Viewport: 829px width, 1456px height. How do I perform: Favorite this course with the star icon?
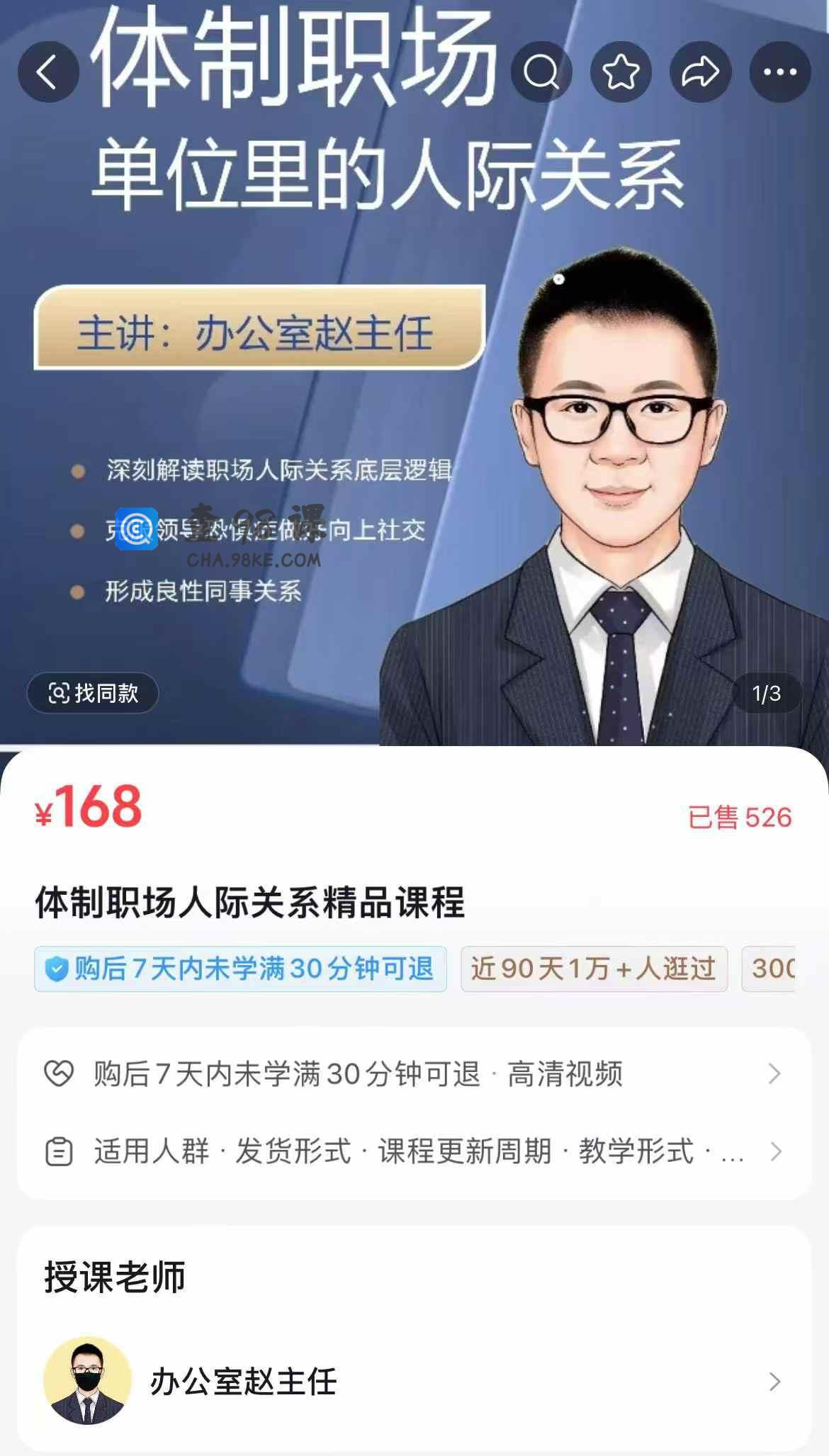pyautogui.click(x=621, y=72)
